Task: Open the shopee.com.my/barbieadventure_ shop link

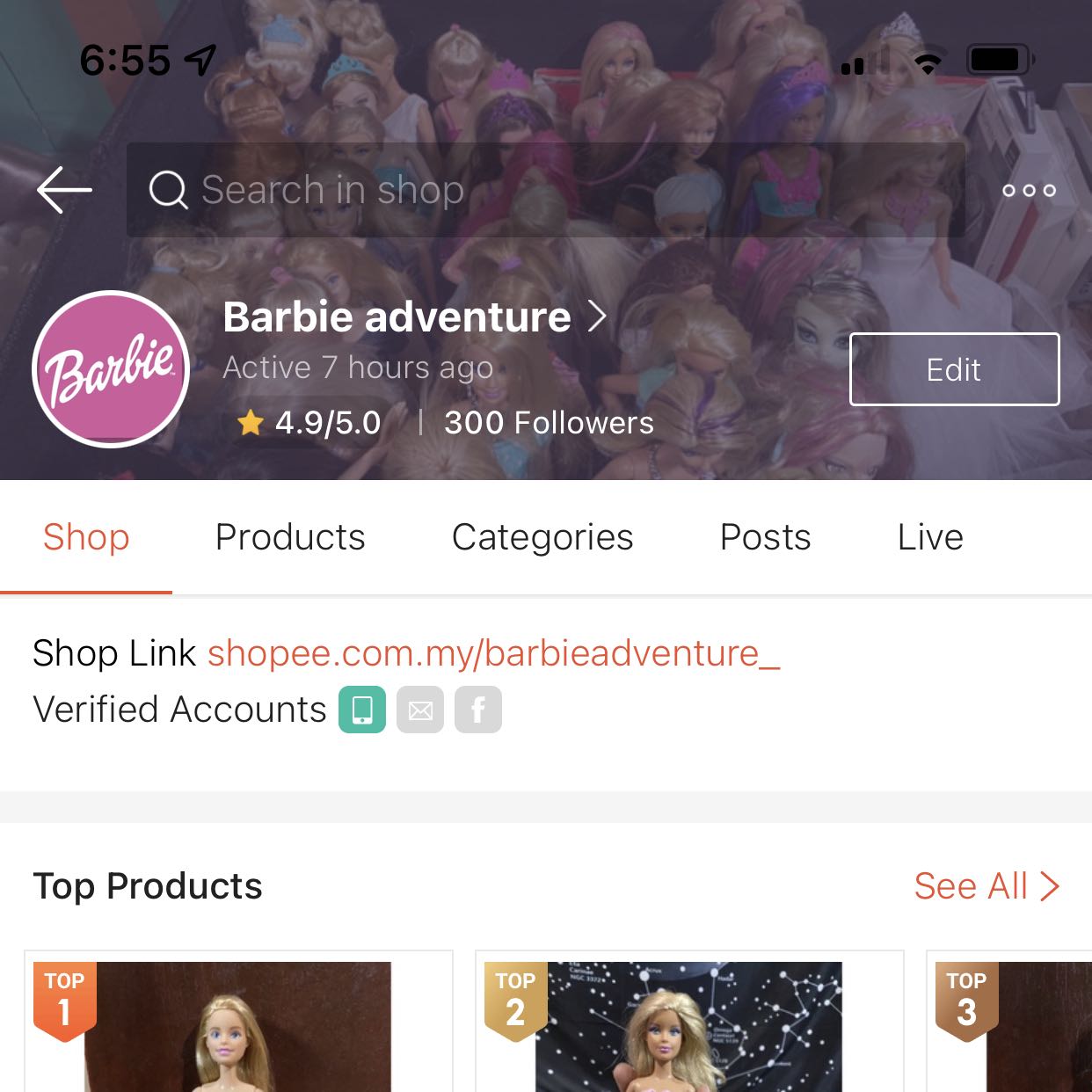Action: pos(493,653)
